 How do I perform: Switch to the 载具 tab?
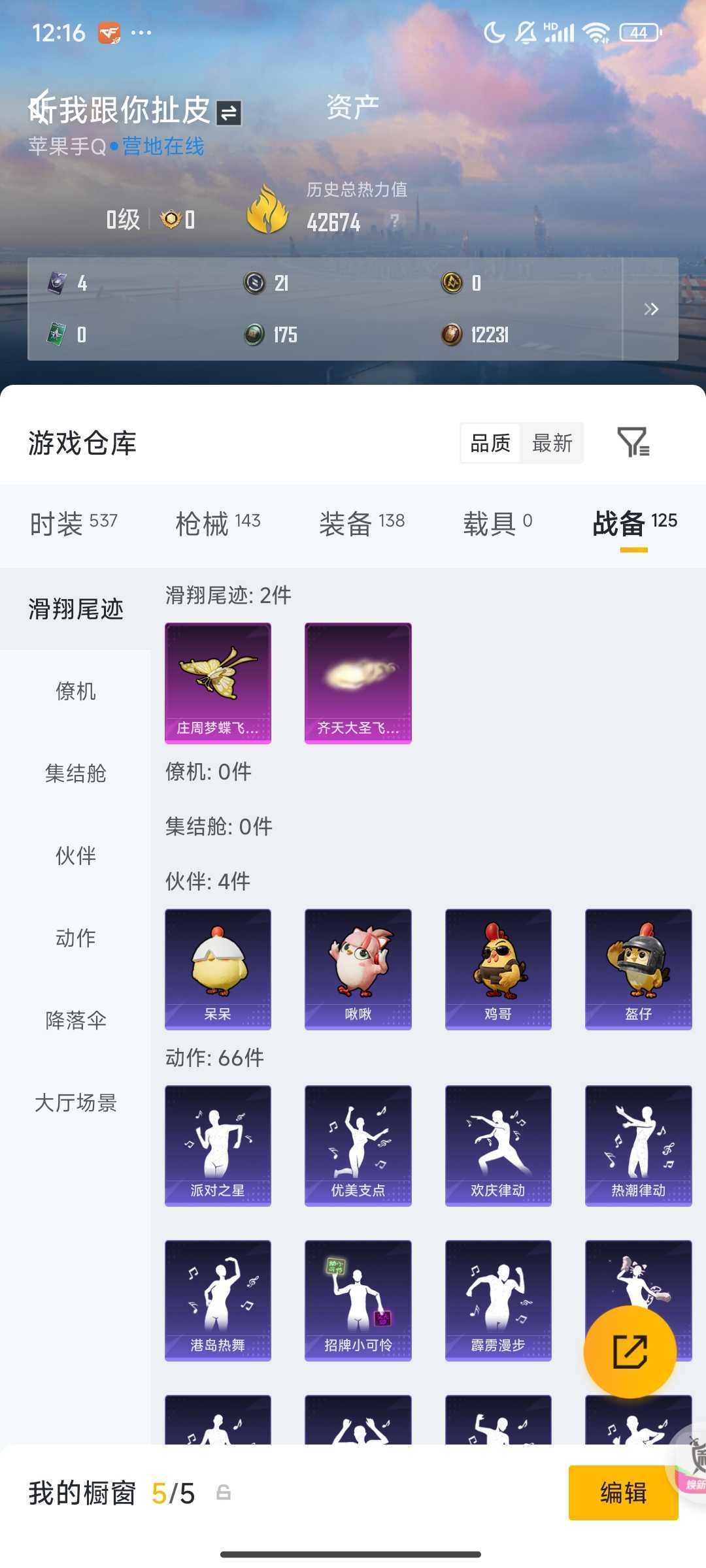[497, 523]
